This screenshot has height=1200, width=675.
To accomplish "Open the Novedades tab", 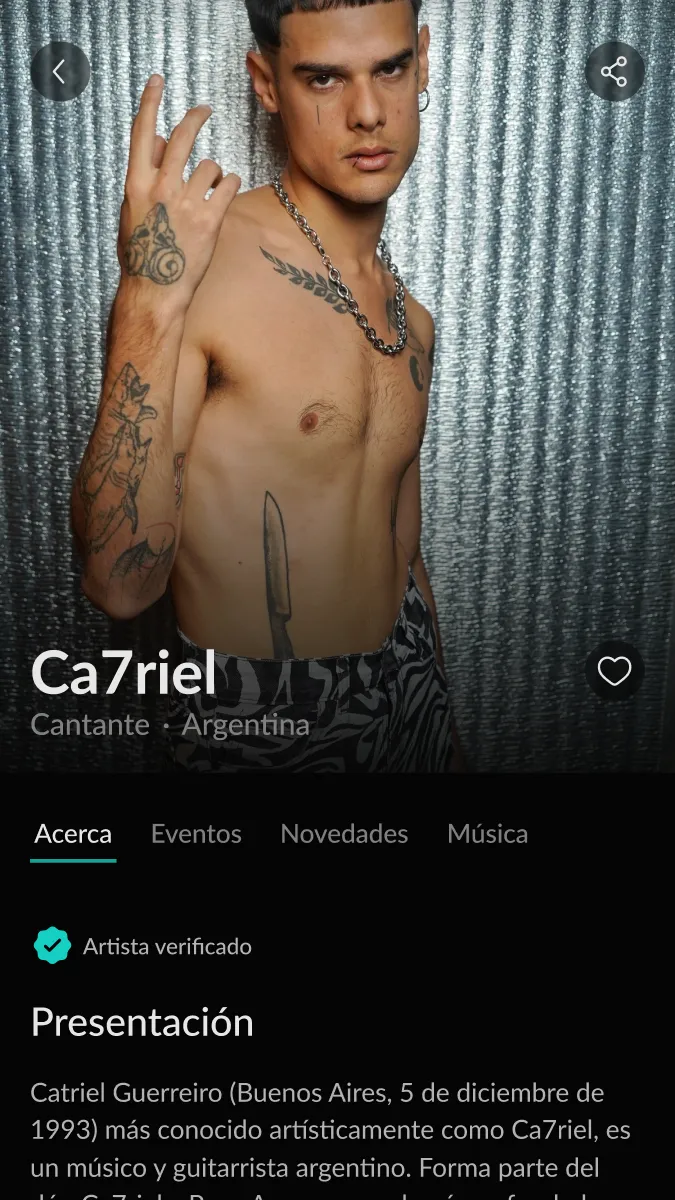I will [344, 834].
